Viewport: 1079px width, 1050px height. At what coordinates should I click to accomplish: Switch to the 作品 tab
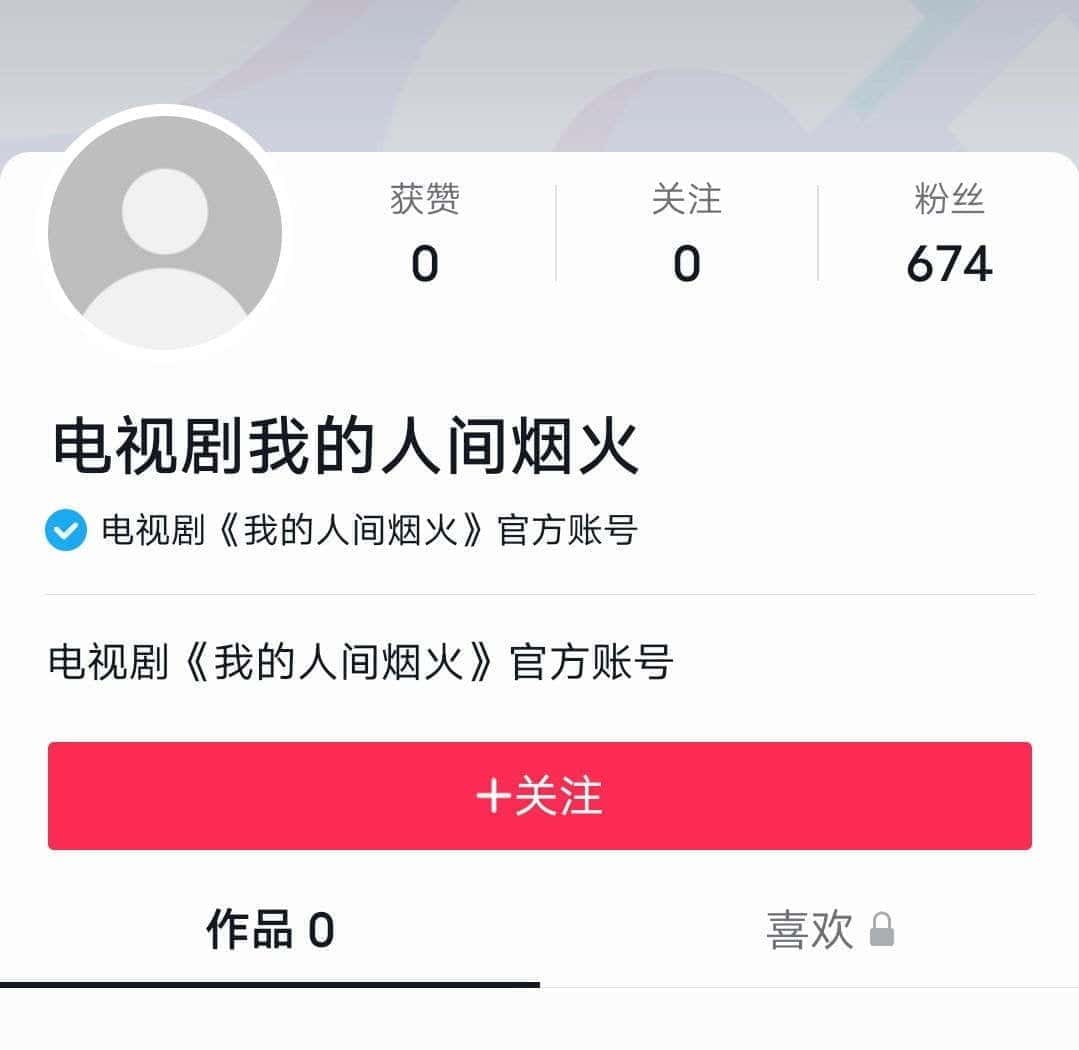pos(270,931)
